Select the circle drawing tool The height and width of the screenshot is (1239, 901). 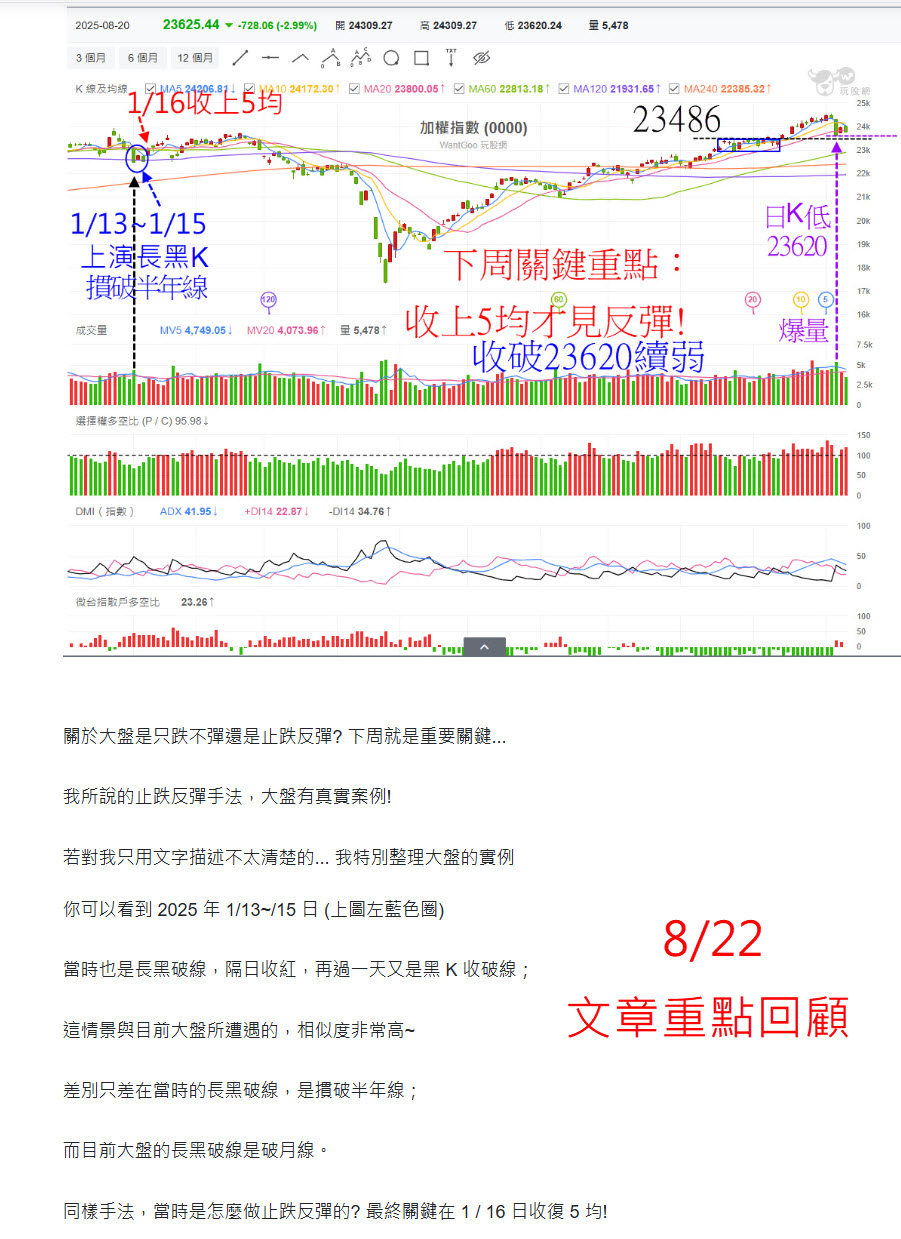[x=391, y=58]
